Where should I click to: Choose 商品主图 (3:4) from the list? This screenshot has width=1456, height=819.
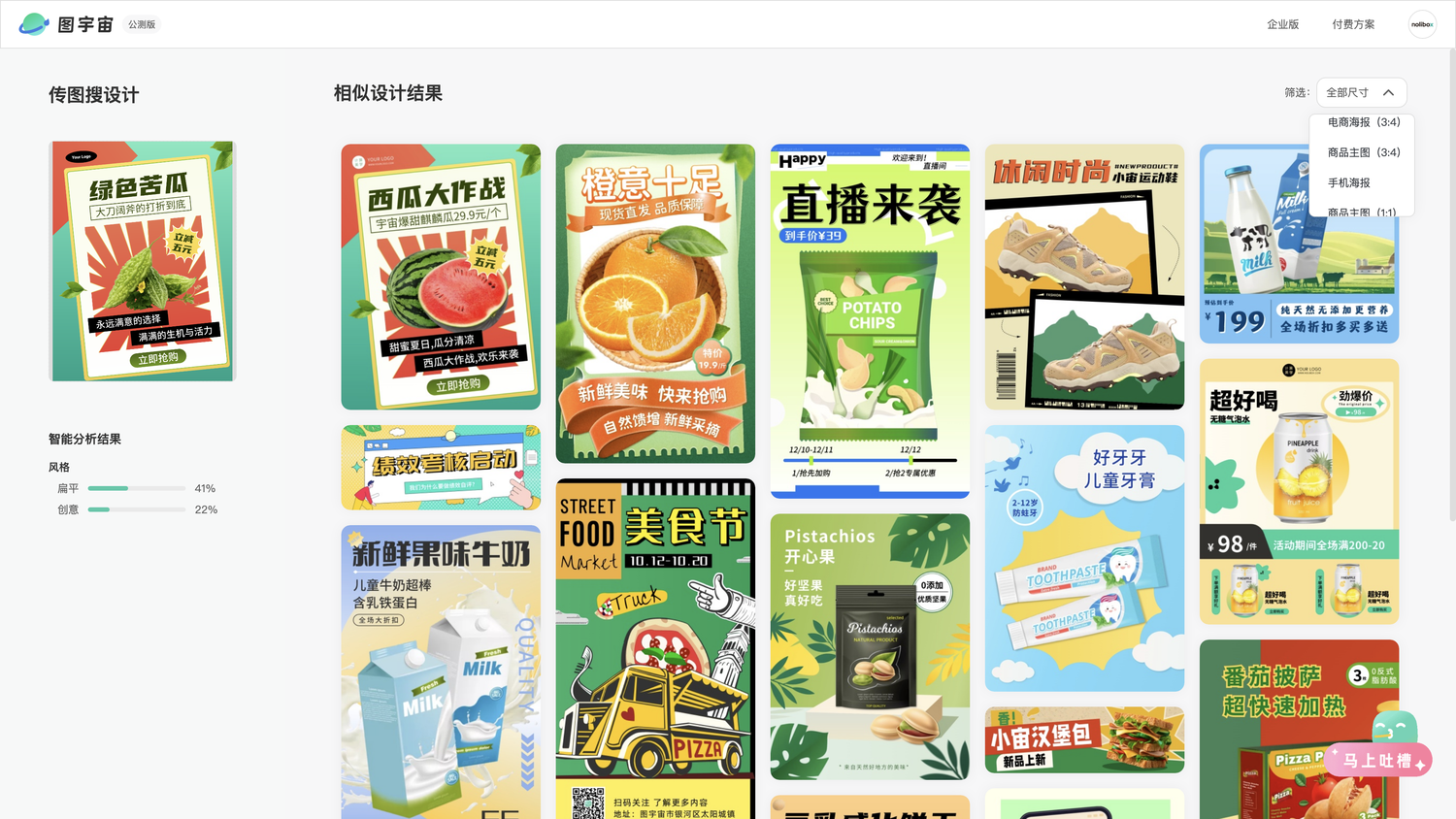point(1363,152)
